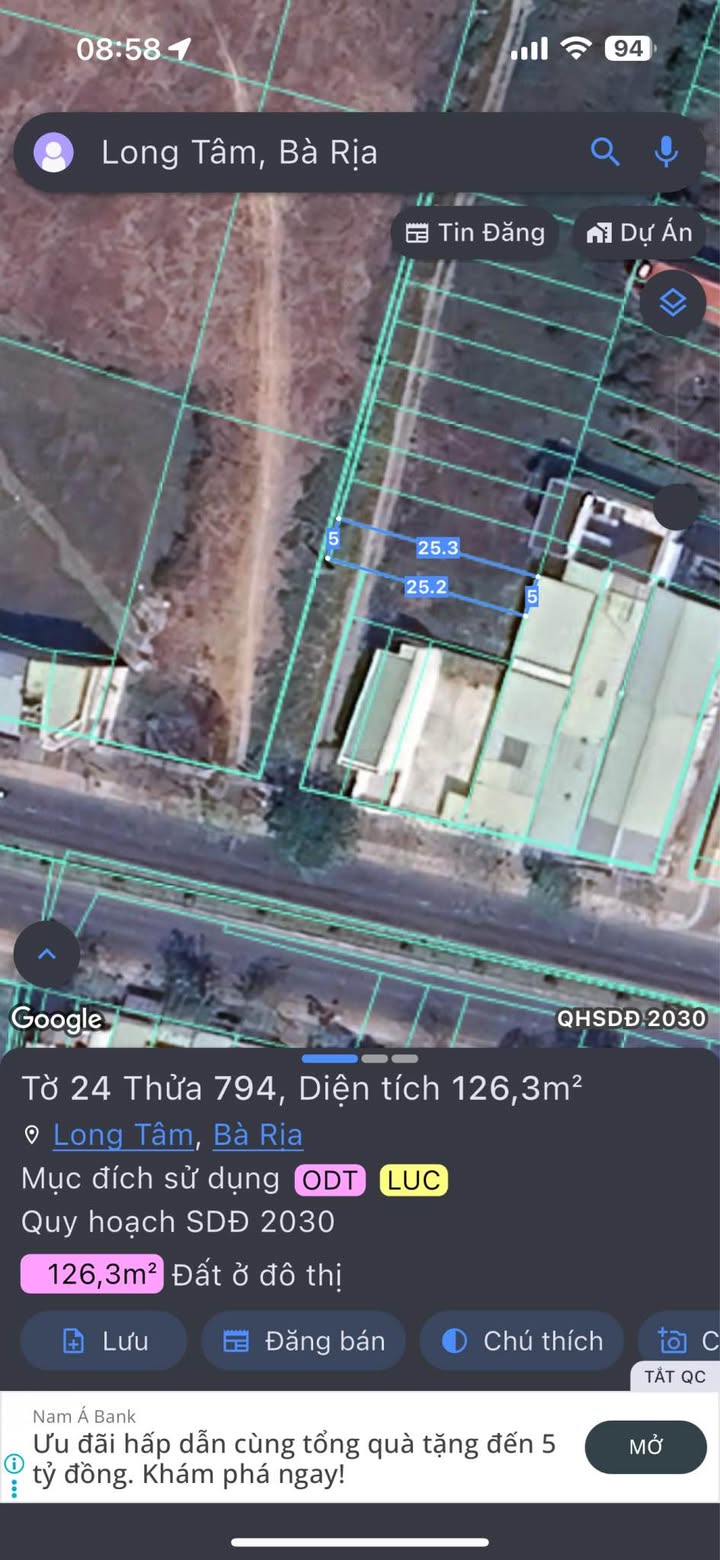Open the Chú thích legend
The height and width of the screenshot is (1560, 720).
[x=522, y=1341]
